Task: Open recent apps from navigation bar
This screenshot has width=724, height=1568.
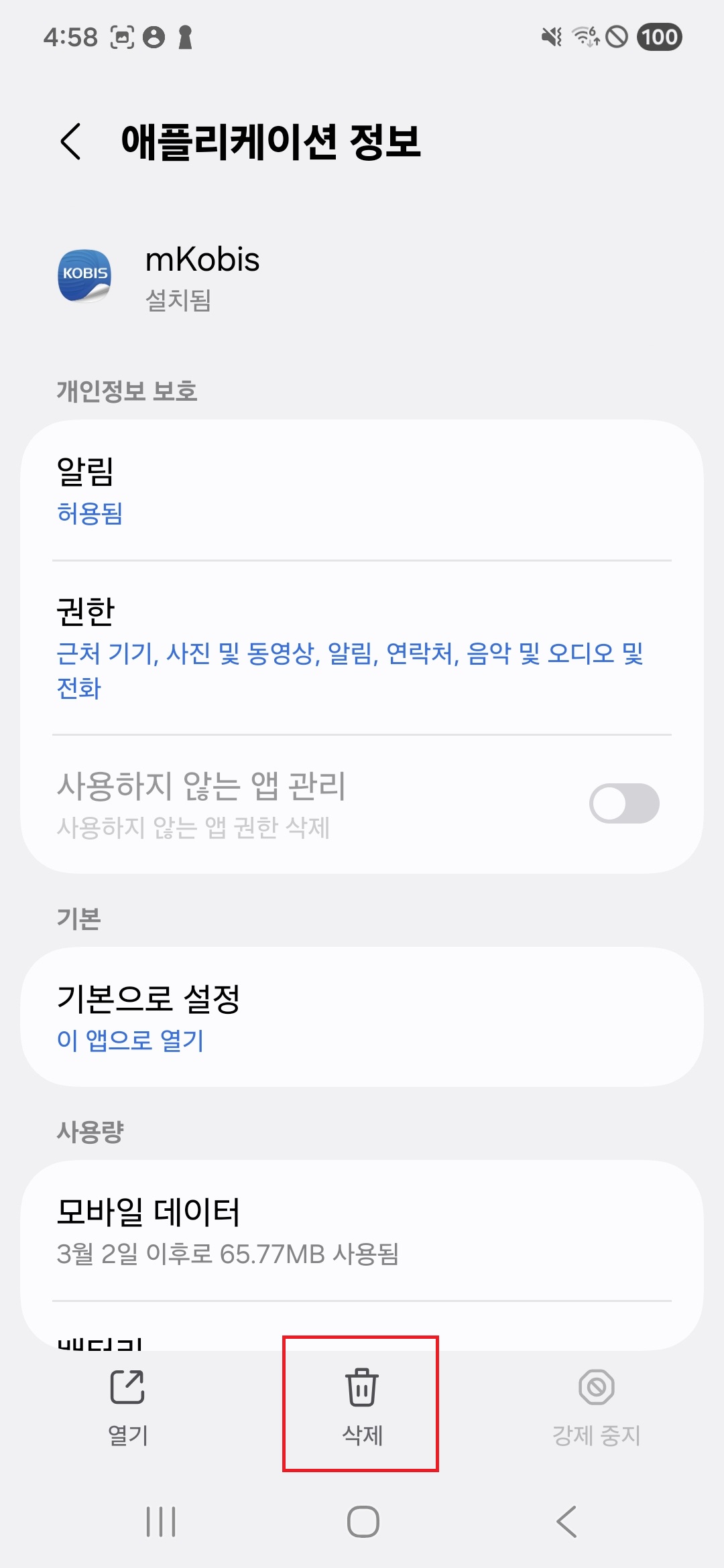Action: pyautogui.click(x=161, y=1521)
